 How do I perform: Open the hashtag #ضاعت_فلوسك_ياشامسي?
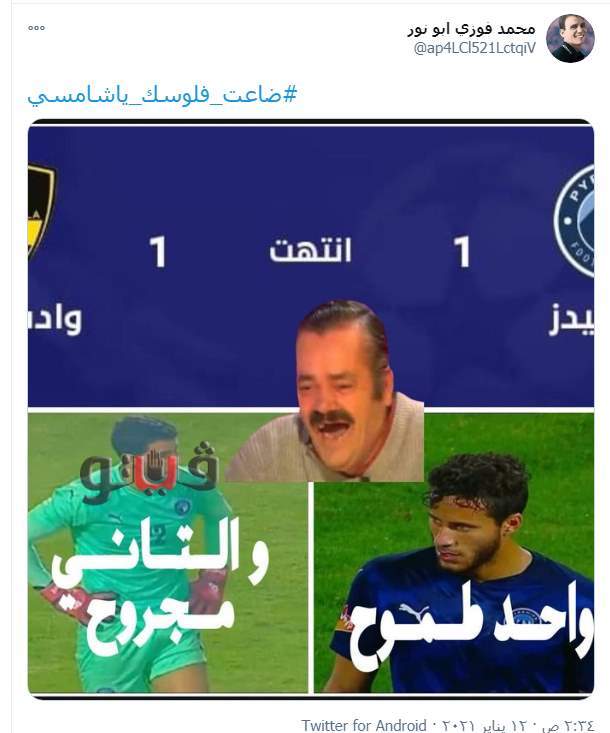163,96
